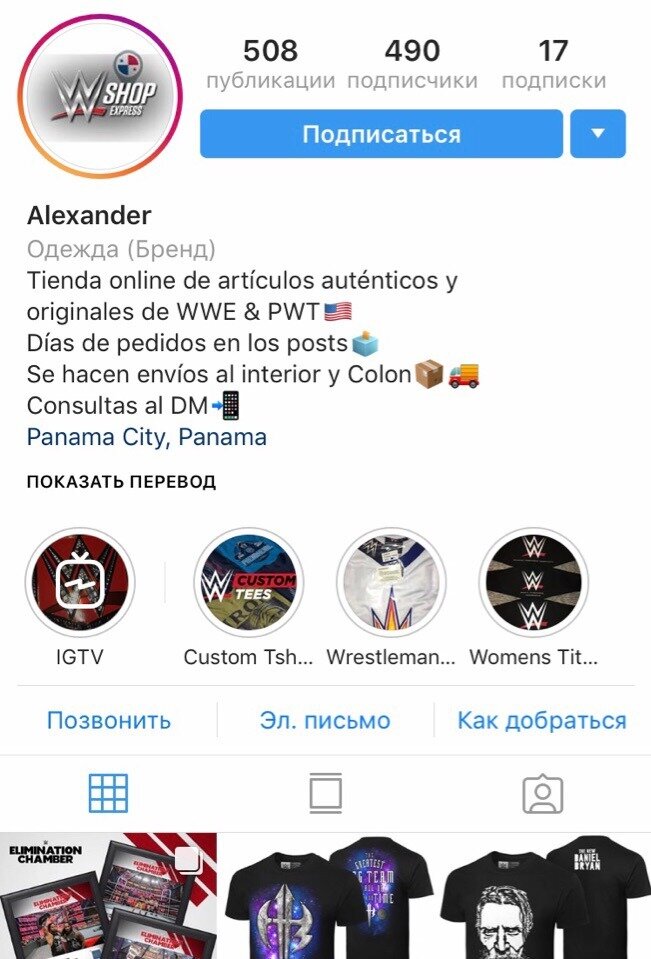Viewport: 651px width, 959px height.
Task: Switch to the tagged photos tab
Action: [x=542, y=794]
